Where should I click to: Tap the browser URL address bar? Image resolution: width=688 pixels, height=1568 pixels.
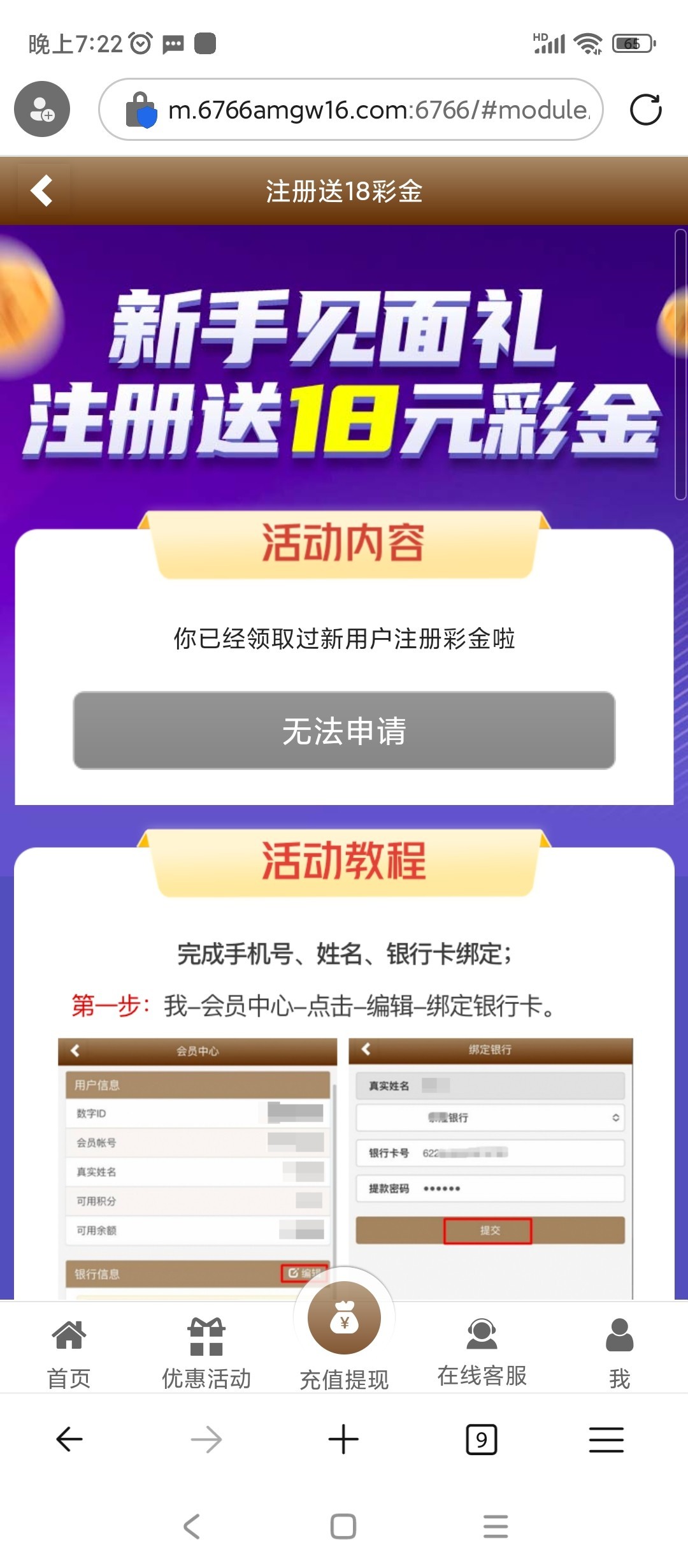pos(376,110)
